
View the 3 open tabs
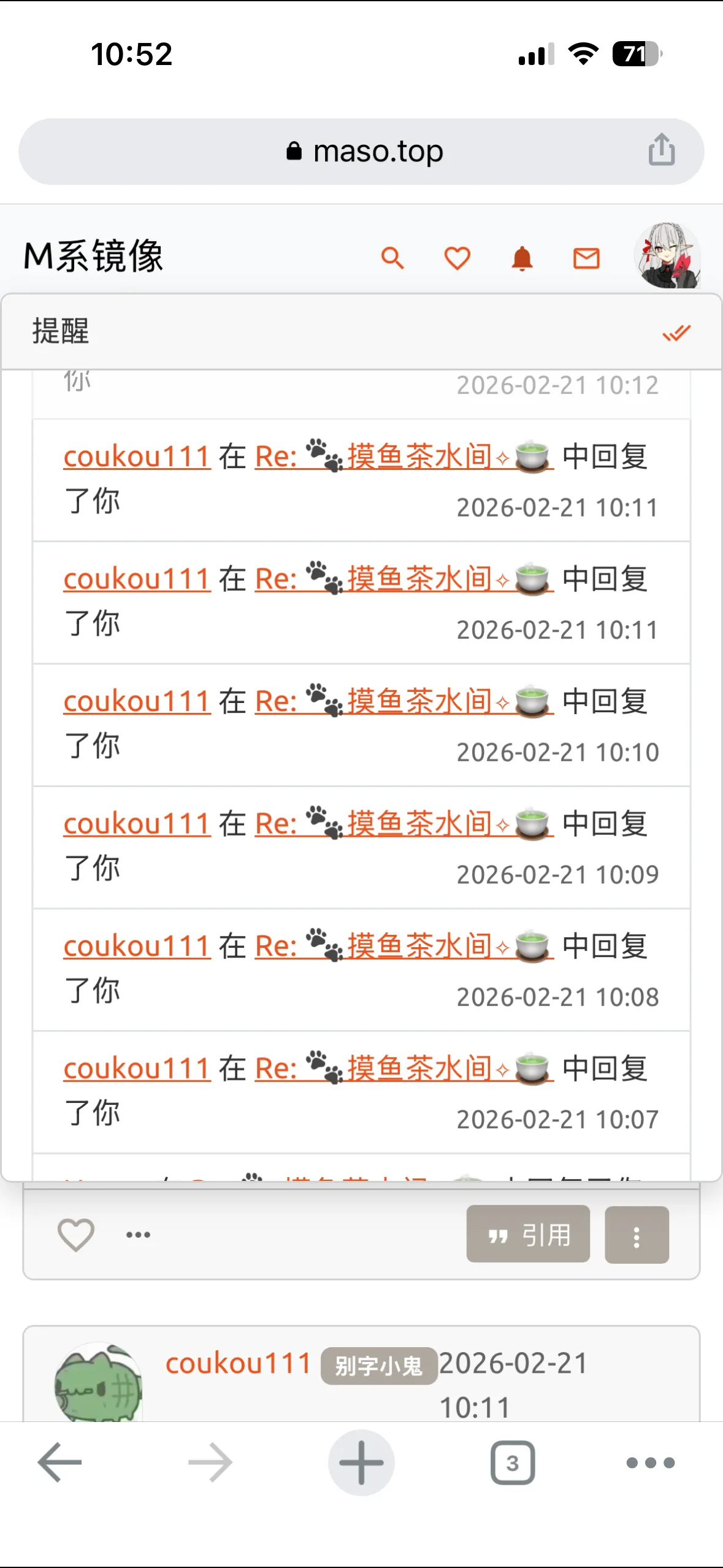(x=513, y=1462)
